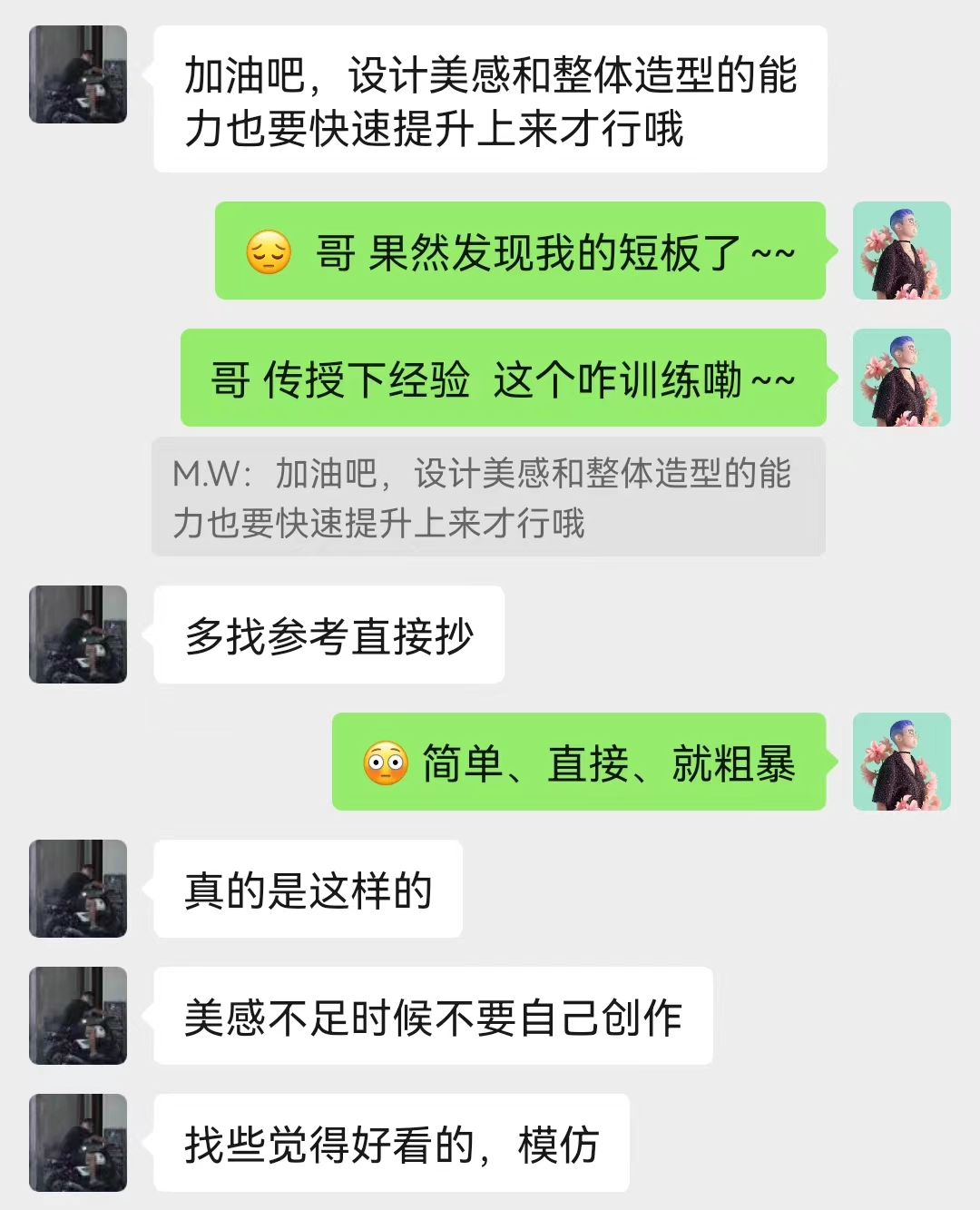Tap the avatar next to "哥 果然发现我的短板了"

tap(901, 251)
